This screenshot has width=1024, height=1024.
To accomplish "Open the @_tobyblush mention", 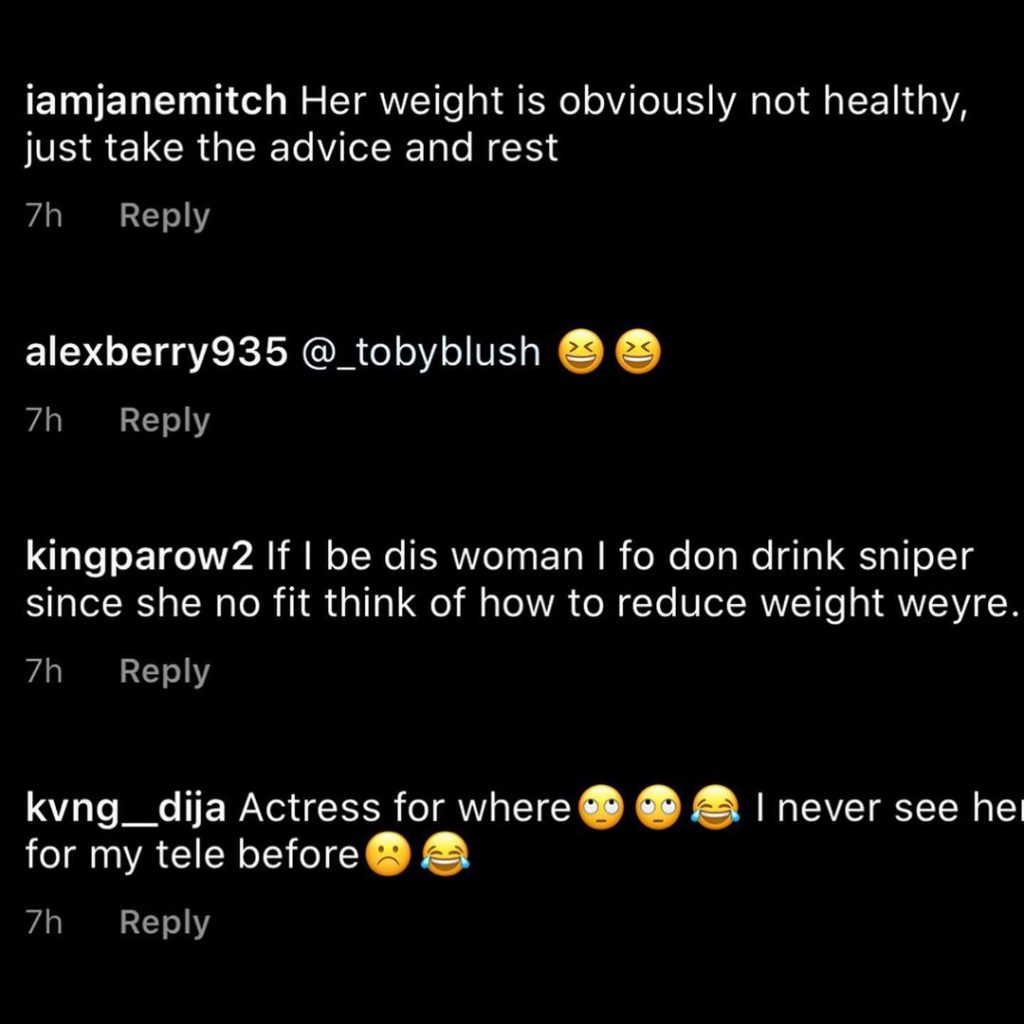I will point(420,352).
